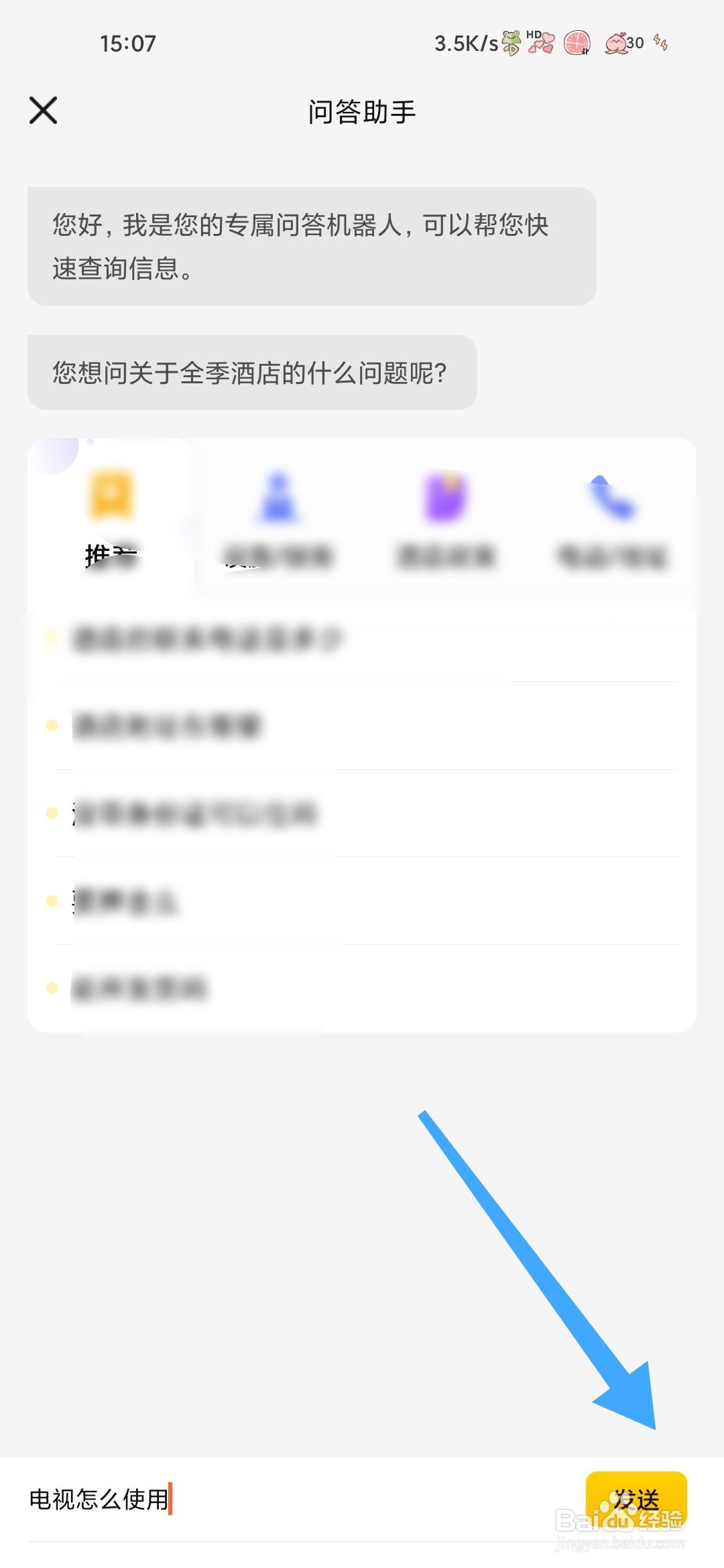Tap the pink hearts HD status icon
724x1568 pixels.
(x=543, y=44)
